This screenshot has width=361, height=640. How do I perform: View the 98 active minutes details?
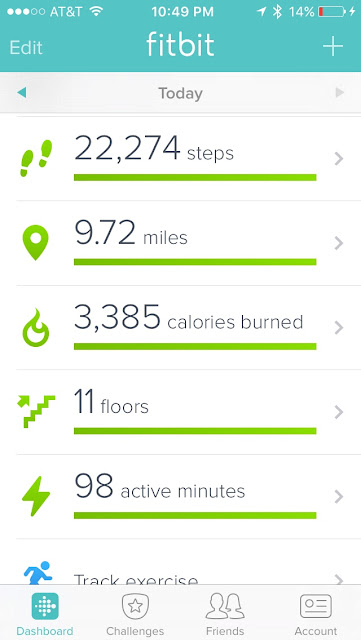pyautogui.click(x=180, y=496)
